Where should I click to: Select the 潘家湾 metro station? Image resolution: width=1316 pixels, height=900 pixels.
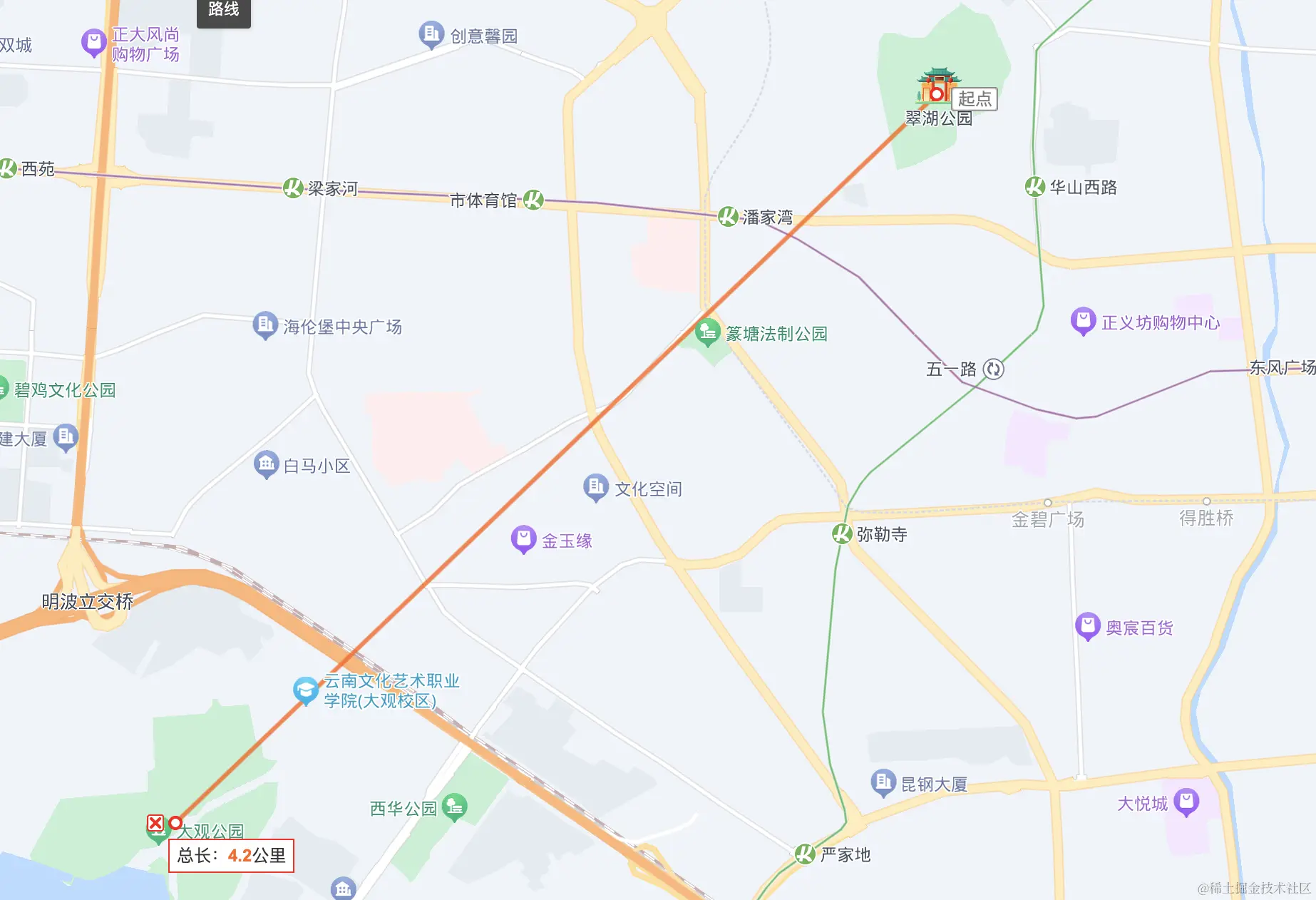coord(727,216)
